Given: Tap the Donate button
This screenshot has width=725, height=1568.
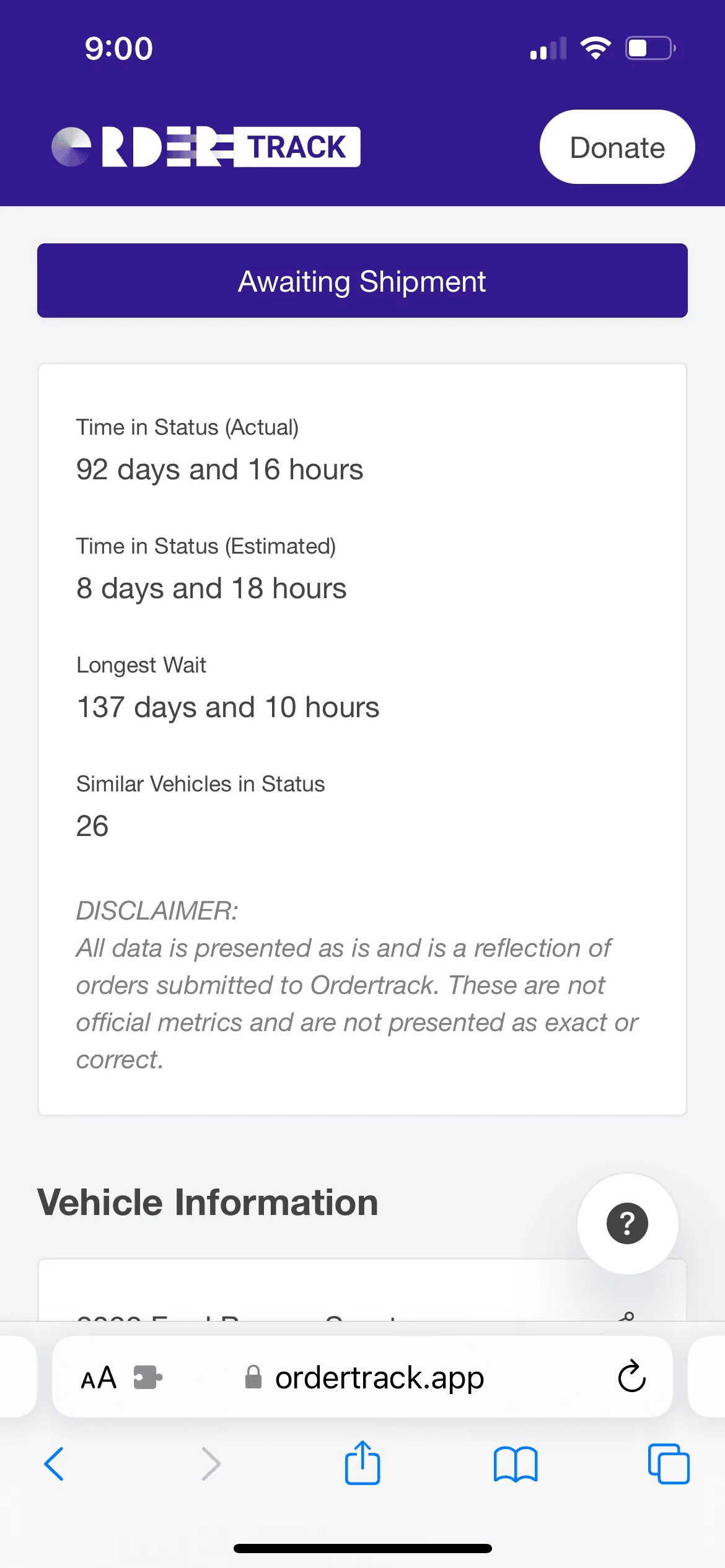Looking at the screenshot, I should [x=617, y=147].
